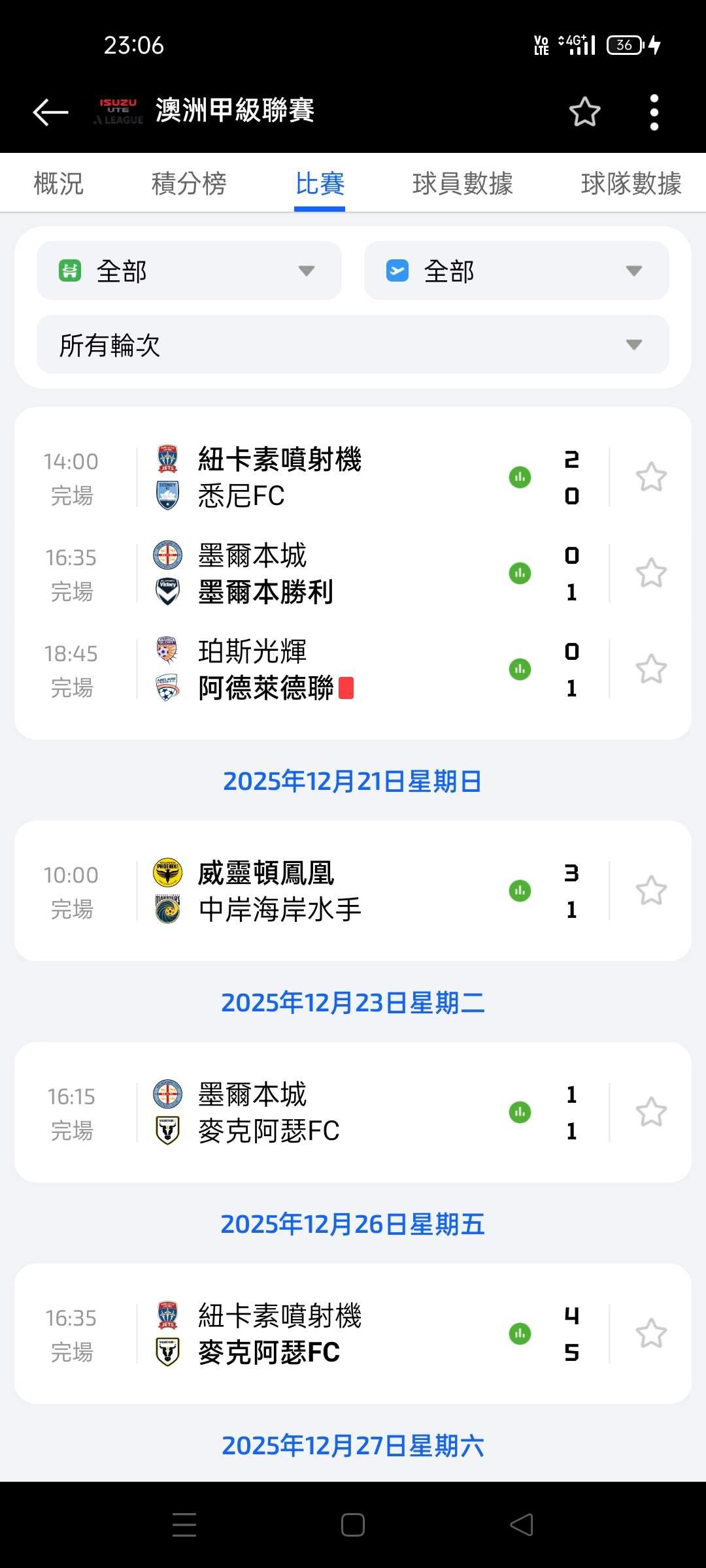
Task: Tap the system home button
Action: tap(353, 1525)
